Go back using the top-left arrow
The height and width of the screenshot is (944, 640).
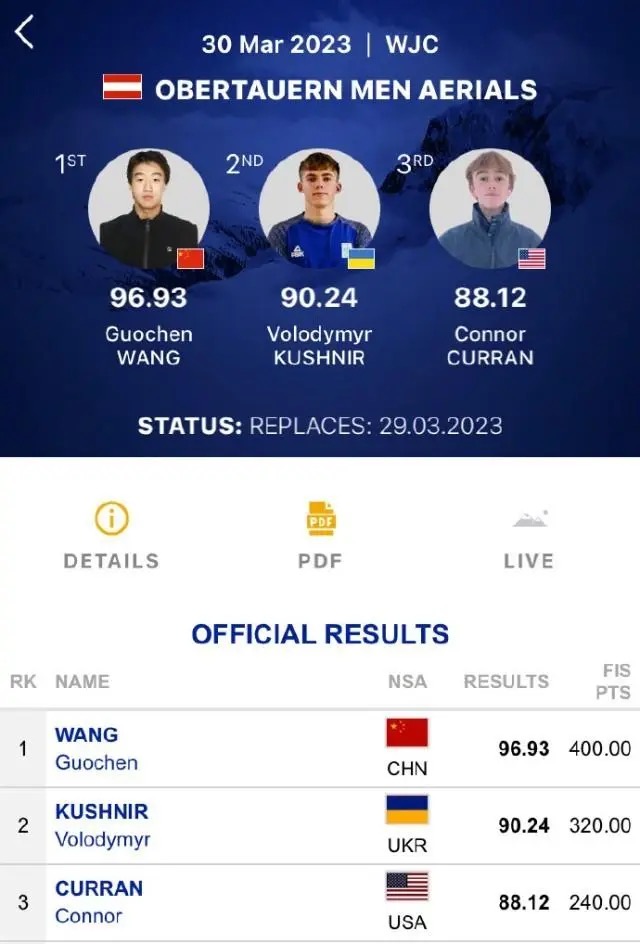click(25, 33)
